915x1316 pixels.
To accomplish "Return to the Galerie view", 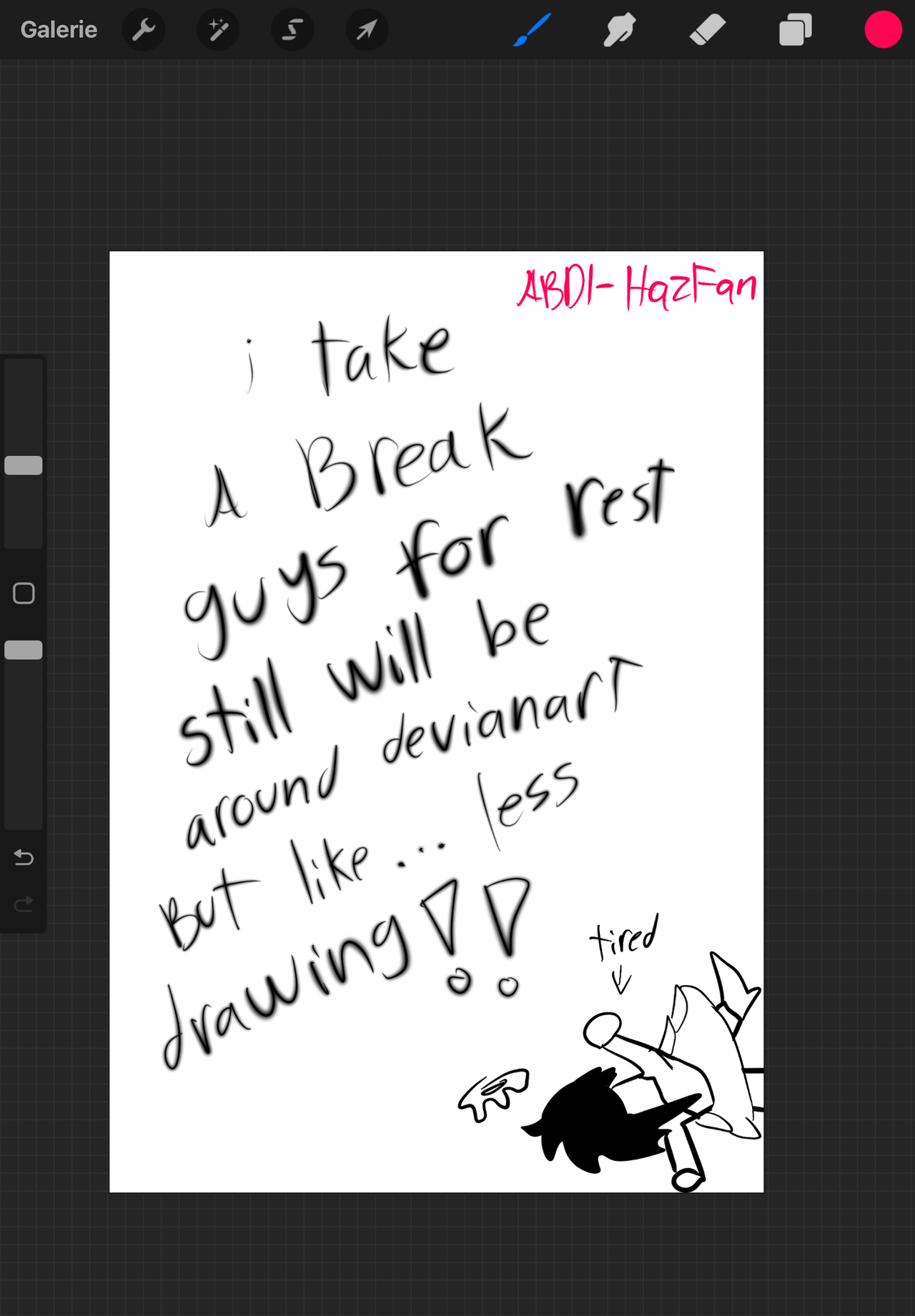I will pyautogui.click(x=59, y=29).
